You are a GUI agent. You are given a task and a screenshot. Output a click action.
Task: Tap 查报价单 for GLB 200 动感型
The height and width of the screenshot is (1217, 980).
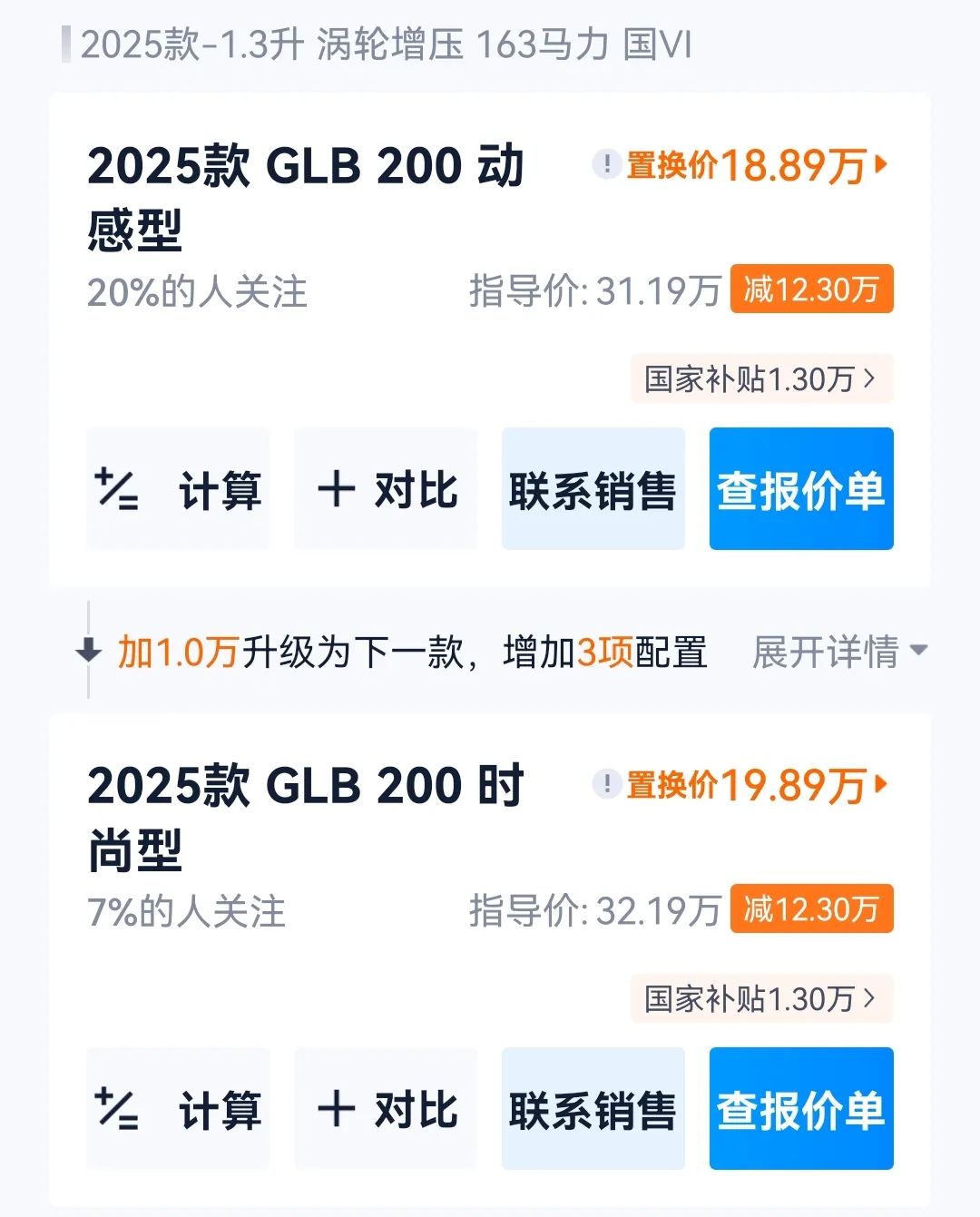[x=801, y=489]
